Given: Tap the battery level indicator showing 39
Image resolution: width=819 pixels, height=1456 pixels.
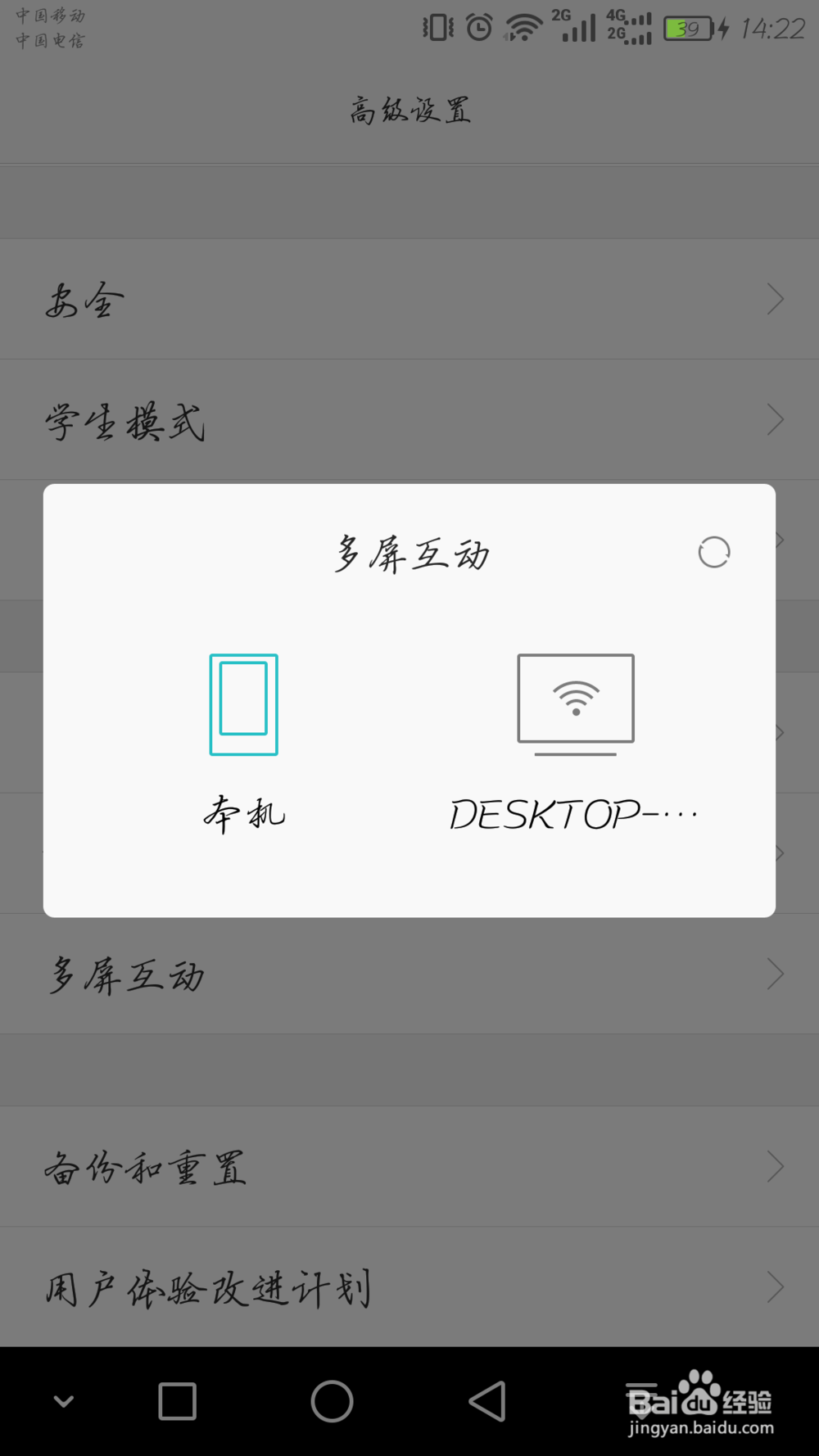Looking at the screenshot, I should [688, 29].
